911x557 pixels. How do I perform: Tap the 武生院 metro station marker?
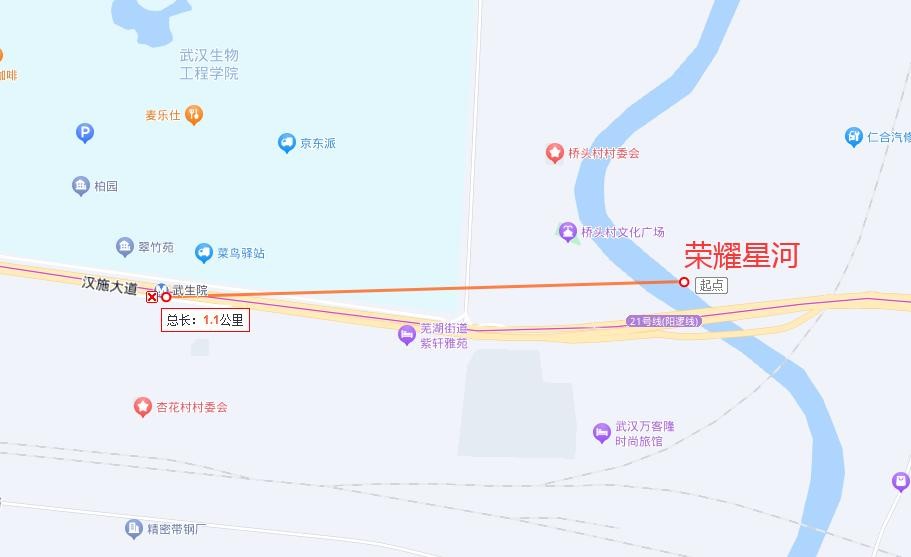click(162, 288)
